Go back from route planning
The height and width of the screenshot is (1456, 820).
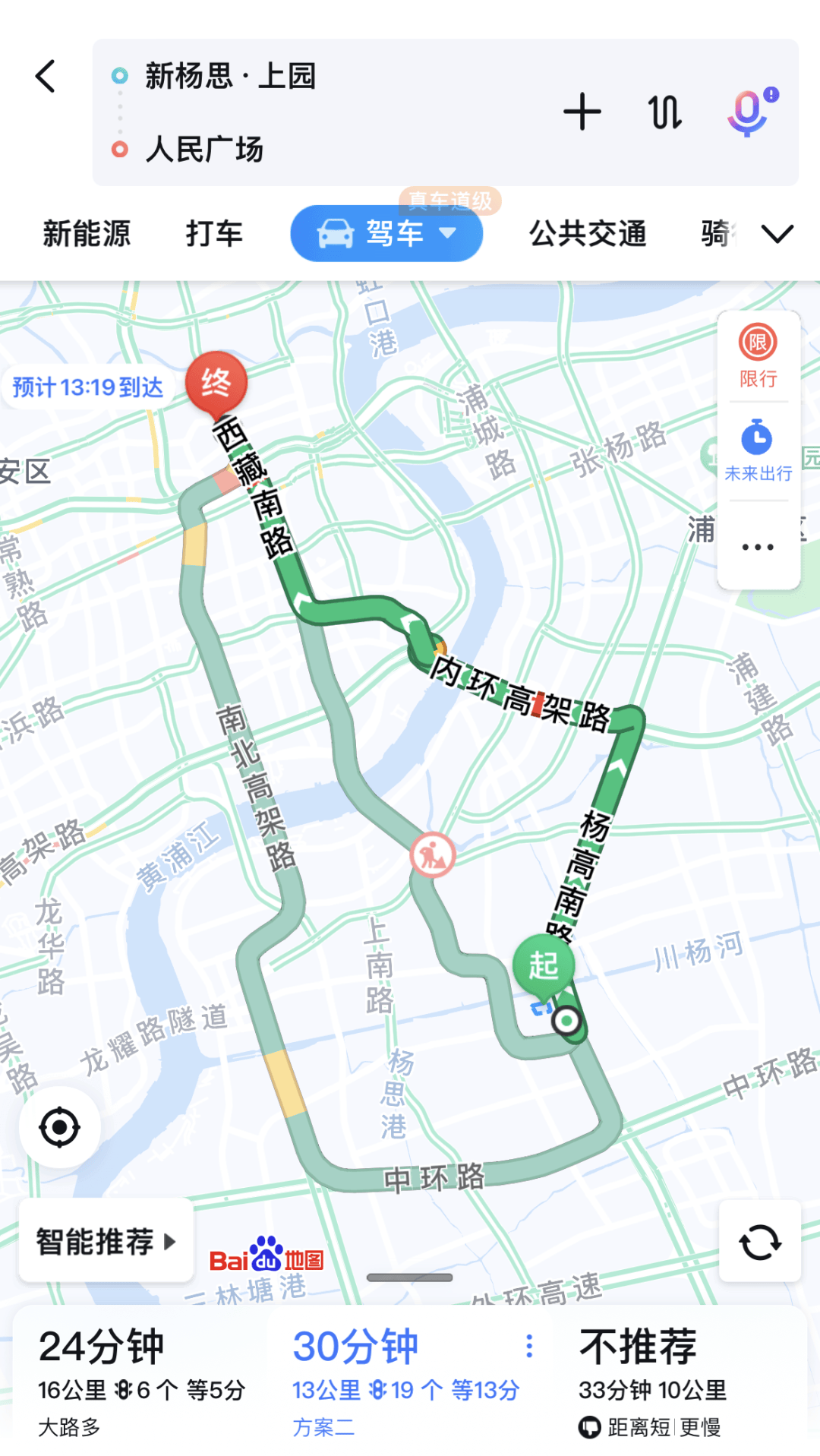pos(46,77)
